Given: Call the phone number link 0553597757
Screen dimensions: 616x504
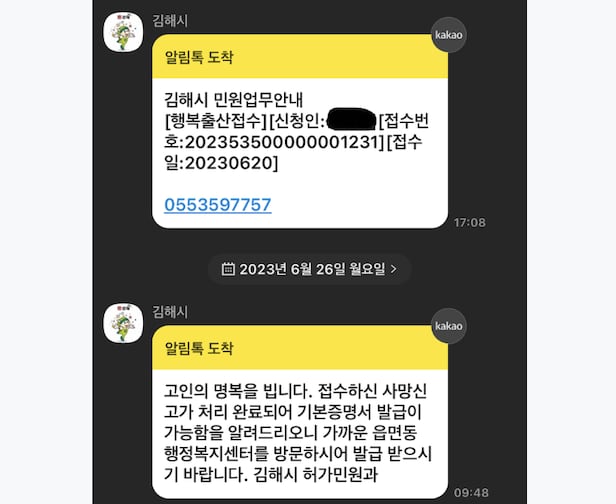Looking at the screenshot, I should click(x=217, y=205).
